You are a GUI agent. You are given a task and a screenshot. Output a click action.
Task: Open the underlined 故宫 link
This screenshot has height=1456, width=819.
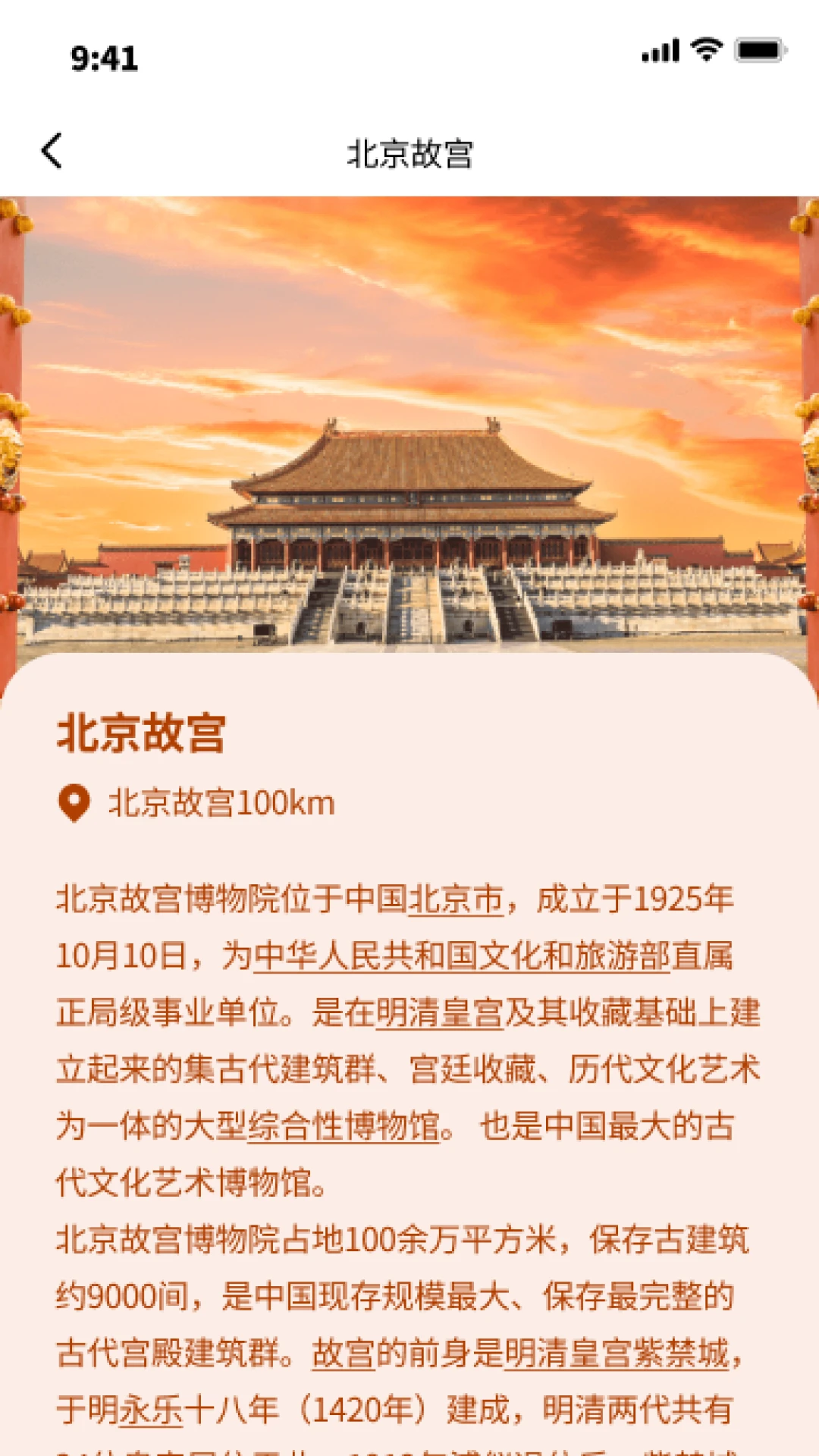point(343,1354)
